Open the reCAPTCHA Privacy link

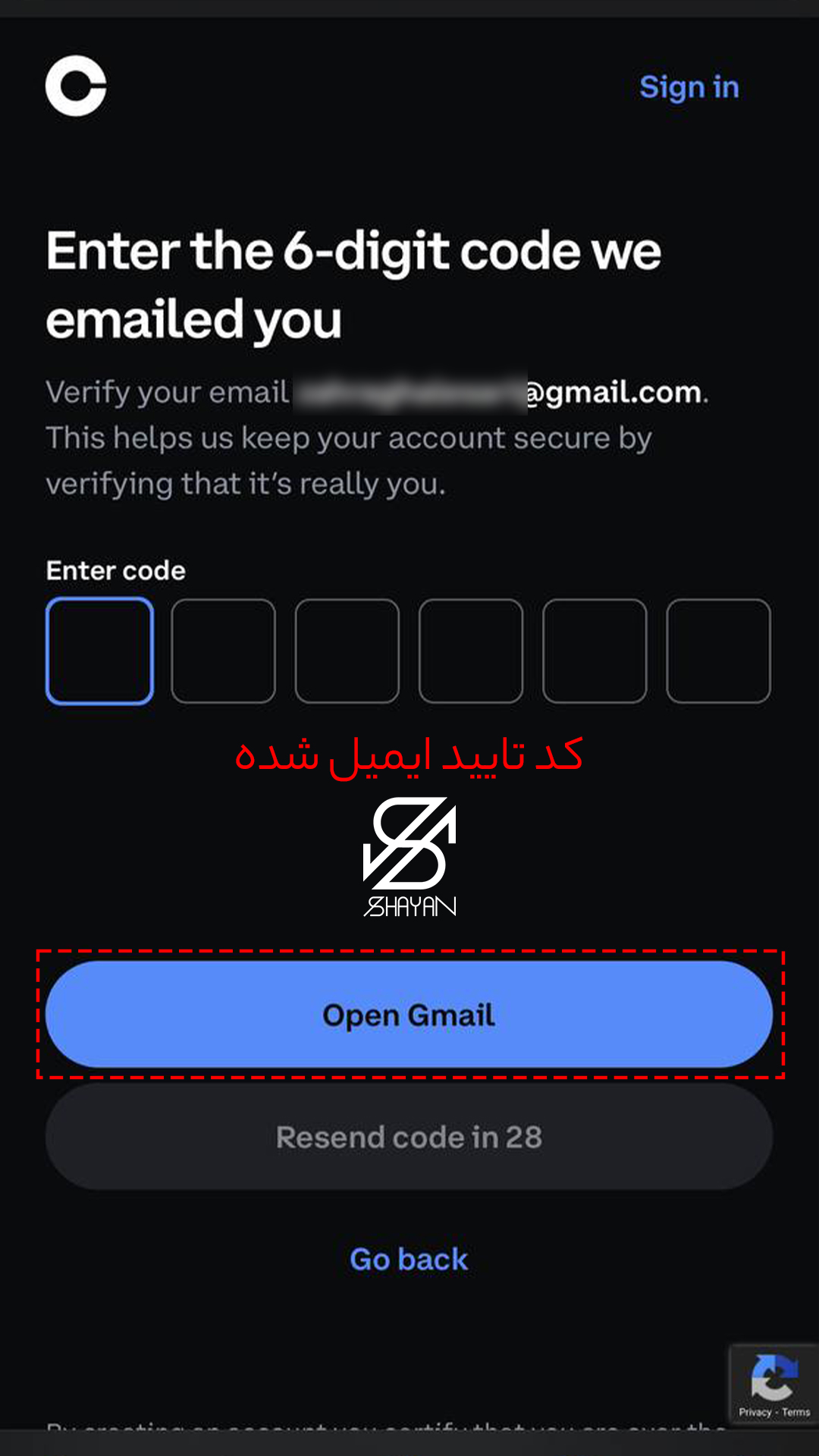755,1412
